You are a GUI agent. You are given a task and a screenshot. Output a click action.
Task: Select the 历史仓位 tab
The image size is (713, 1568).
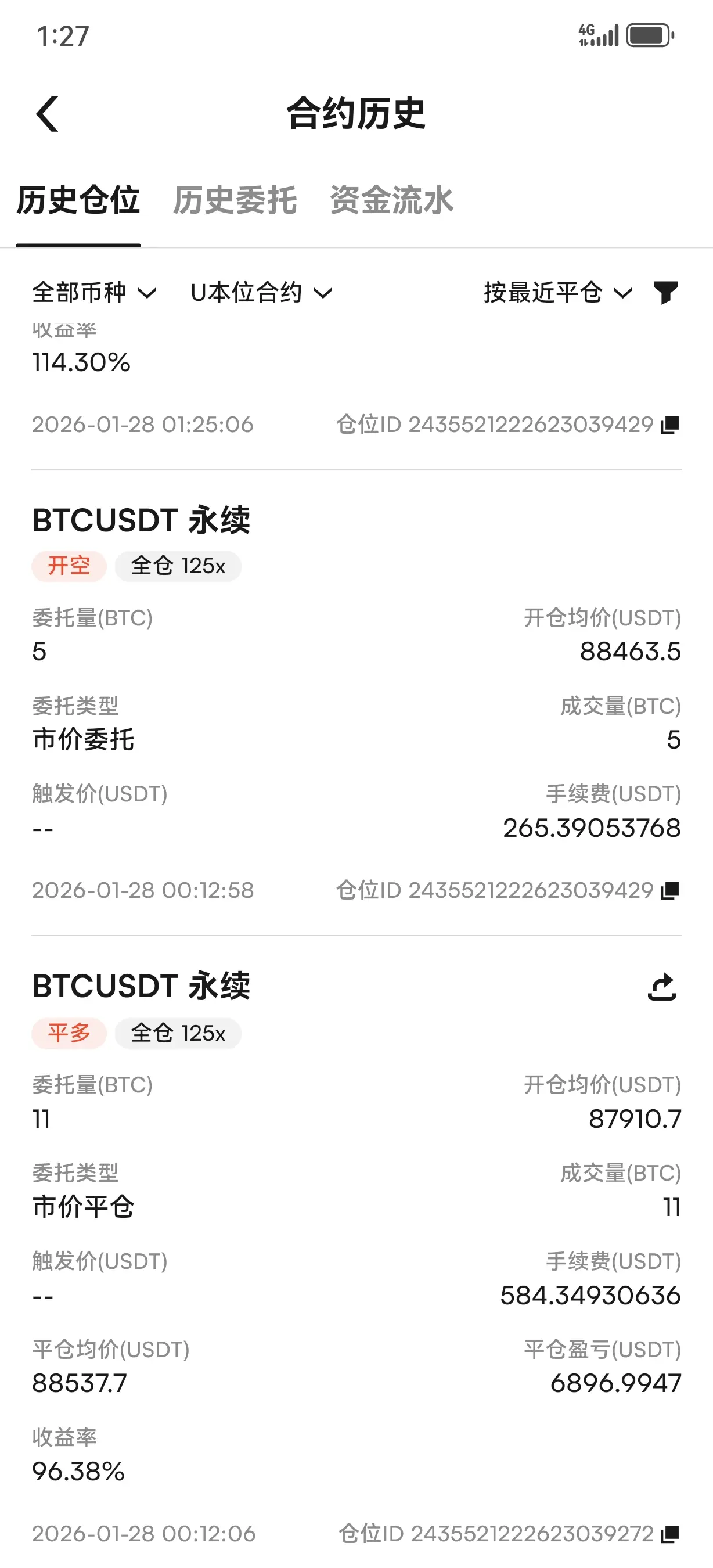click(x=78, y=200)
